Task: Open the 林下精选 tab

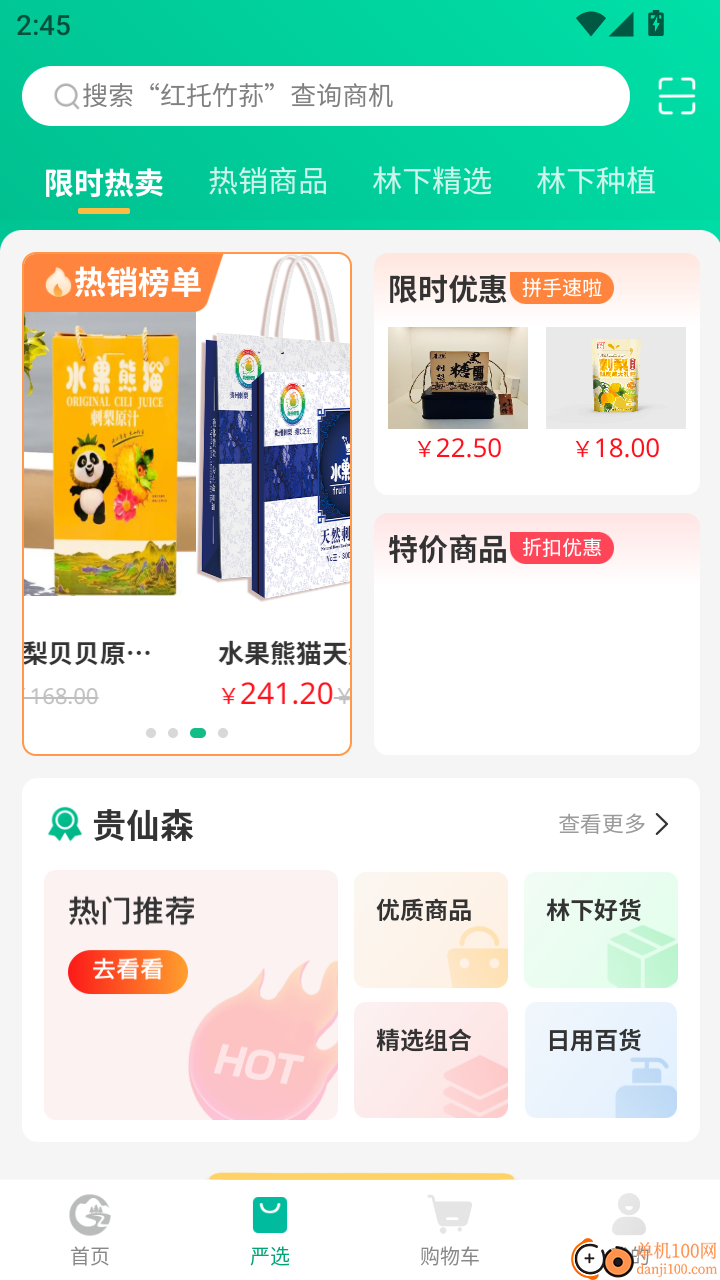Action: [432, 182]
